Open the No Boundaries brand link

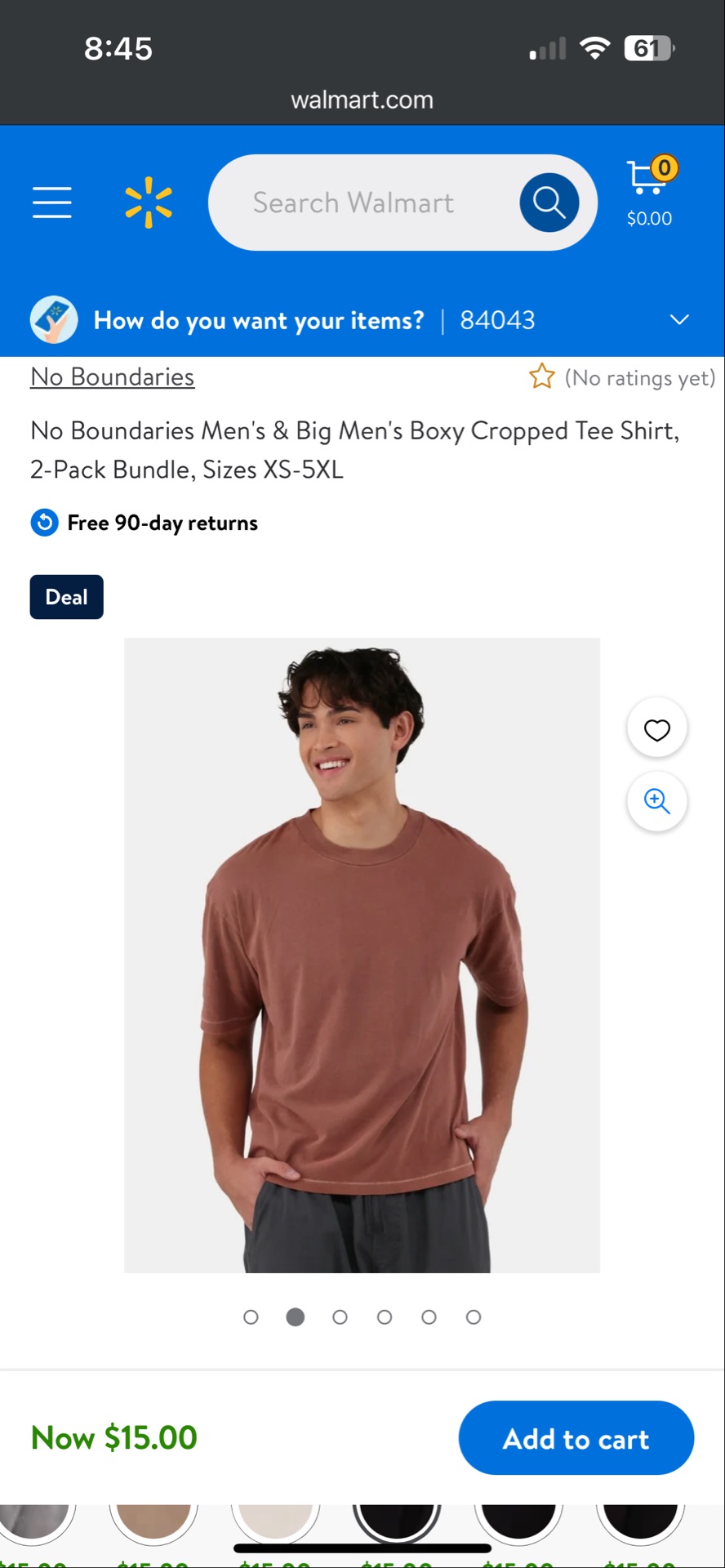pos(113,377)
